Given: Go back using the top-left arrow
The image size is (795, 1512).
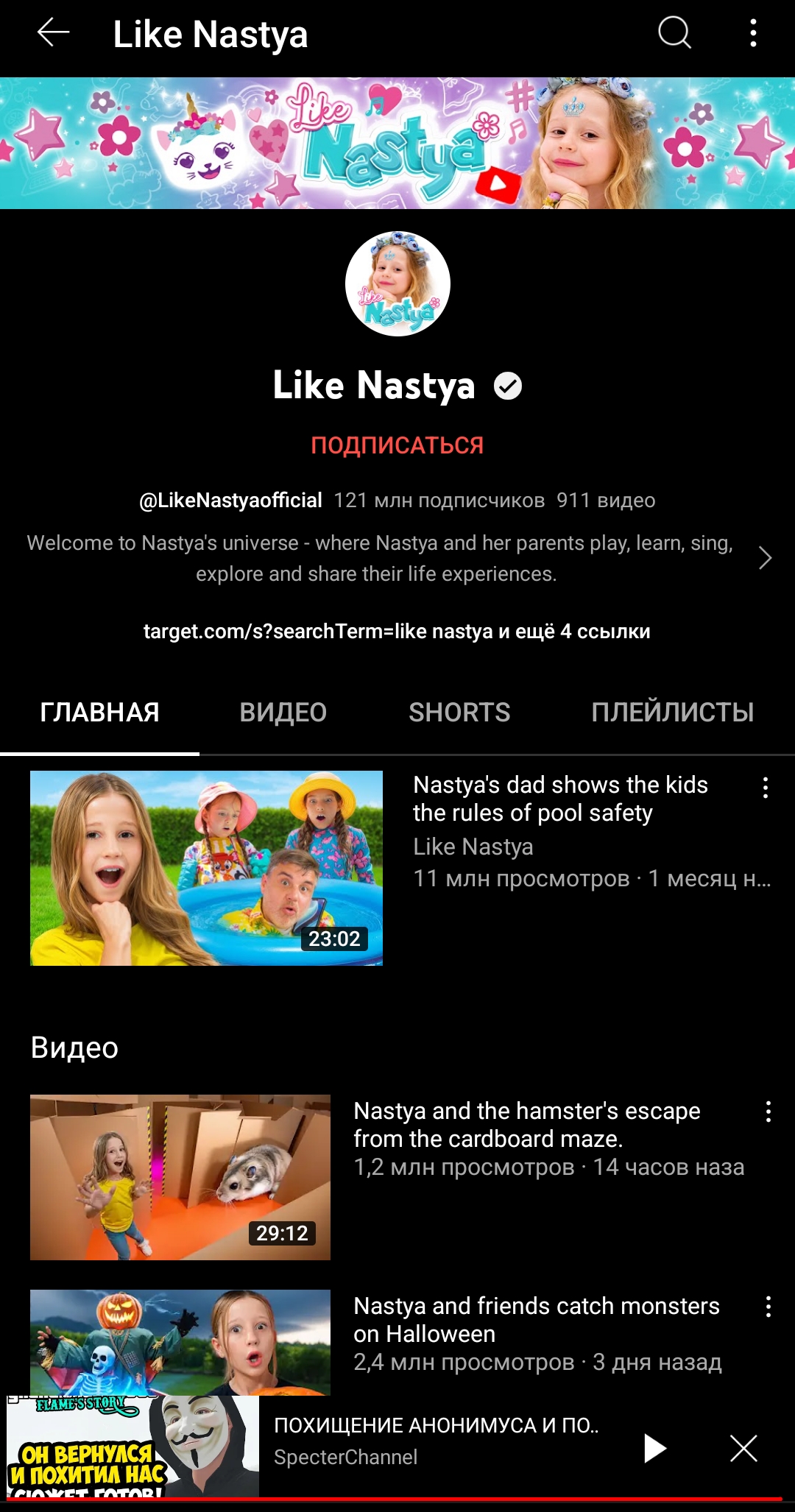Looking at the screenshot, I should [x=53, y=33].
